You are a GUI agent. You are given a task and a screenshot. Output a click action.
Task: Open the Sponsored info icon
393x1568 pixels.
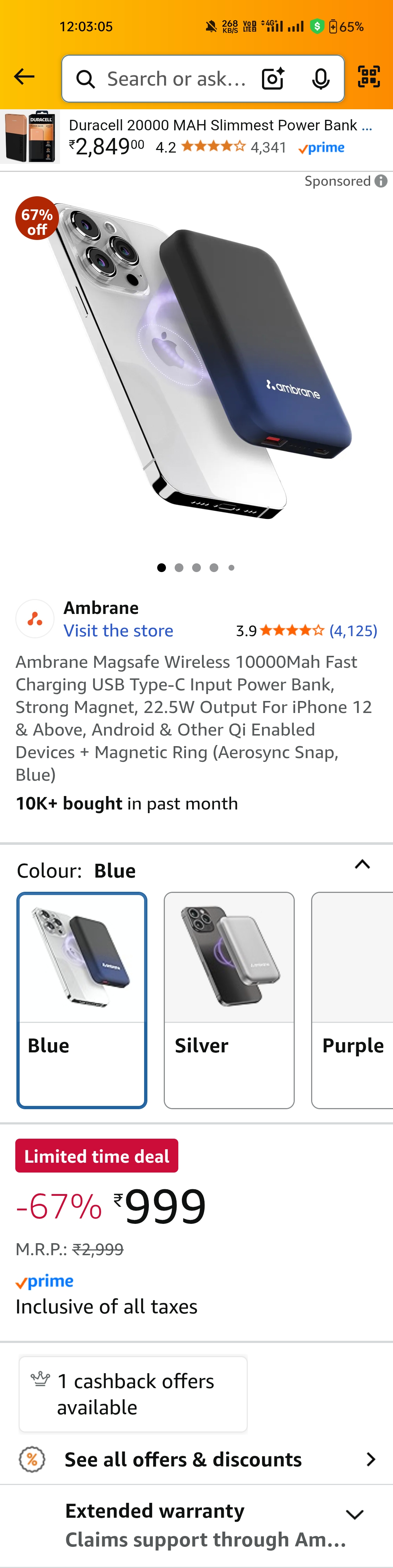(x=381, y=181)
